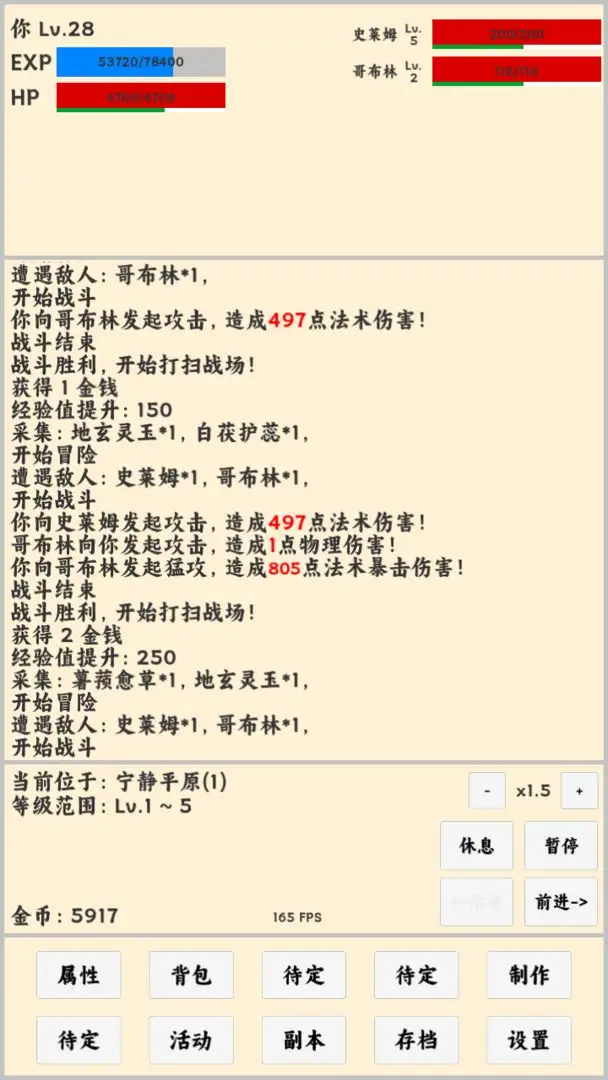Open the 属性 (attributes) panel
This screenshot has height=1080, width=608.
click(78, 975)
